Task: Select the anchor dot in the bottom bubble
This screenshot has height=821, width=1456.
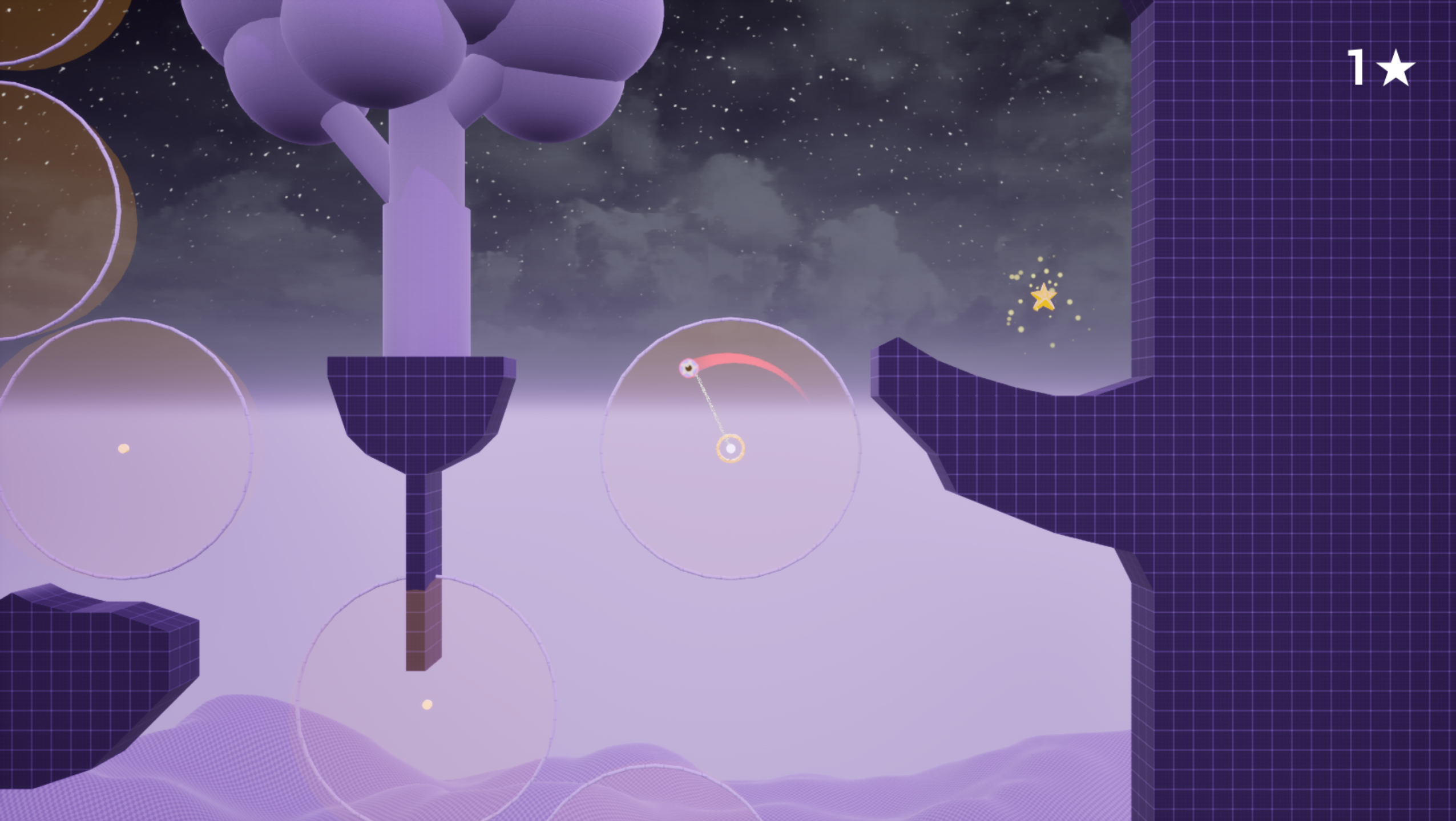Action: pyautogui.click(x=427, y=705)
